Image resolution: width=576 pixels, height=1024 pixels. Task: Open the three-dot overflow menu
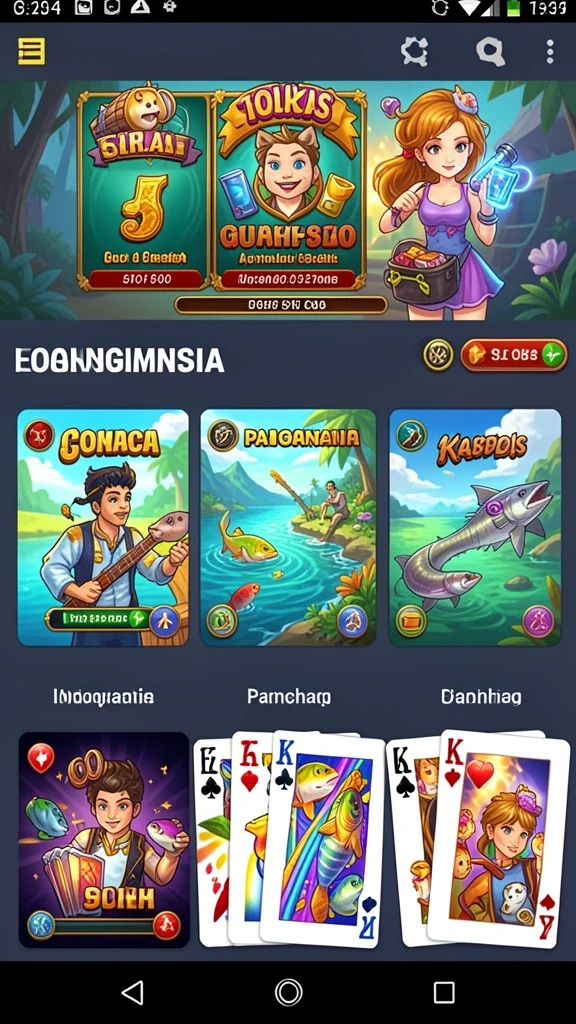(x=550, y=51)
